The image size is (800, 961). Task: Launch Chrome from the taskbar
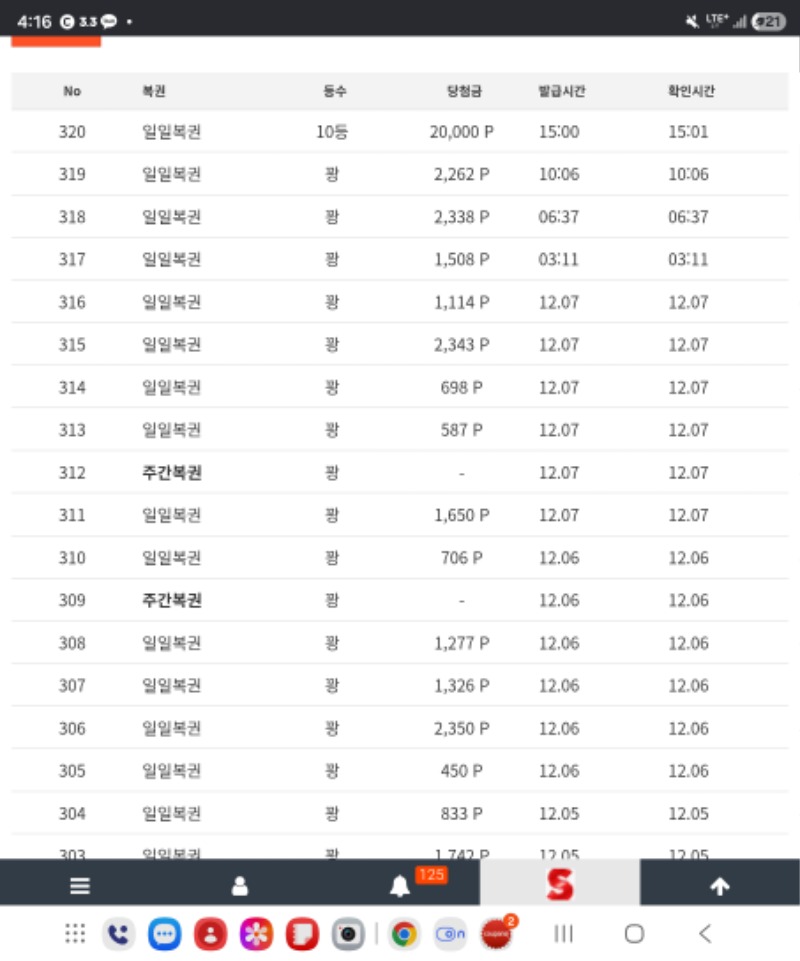click(403, 934)
